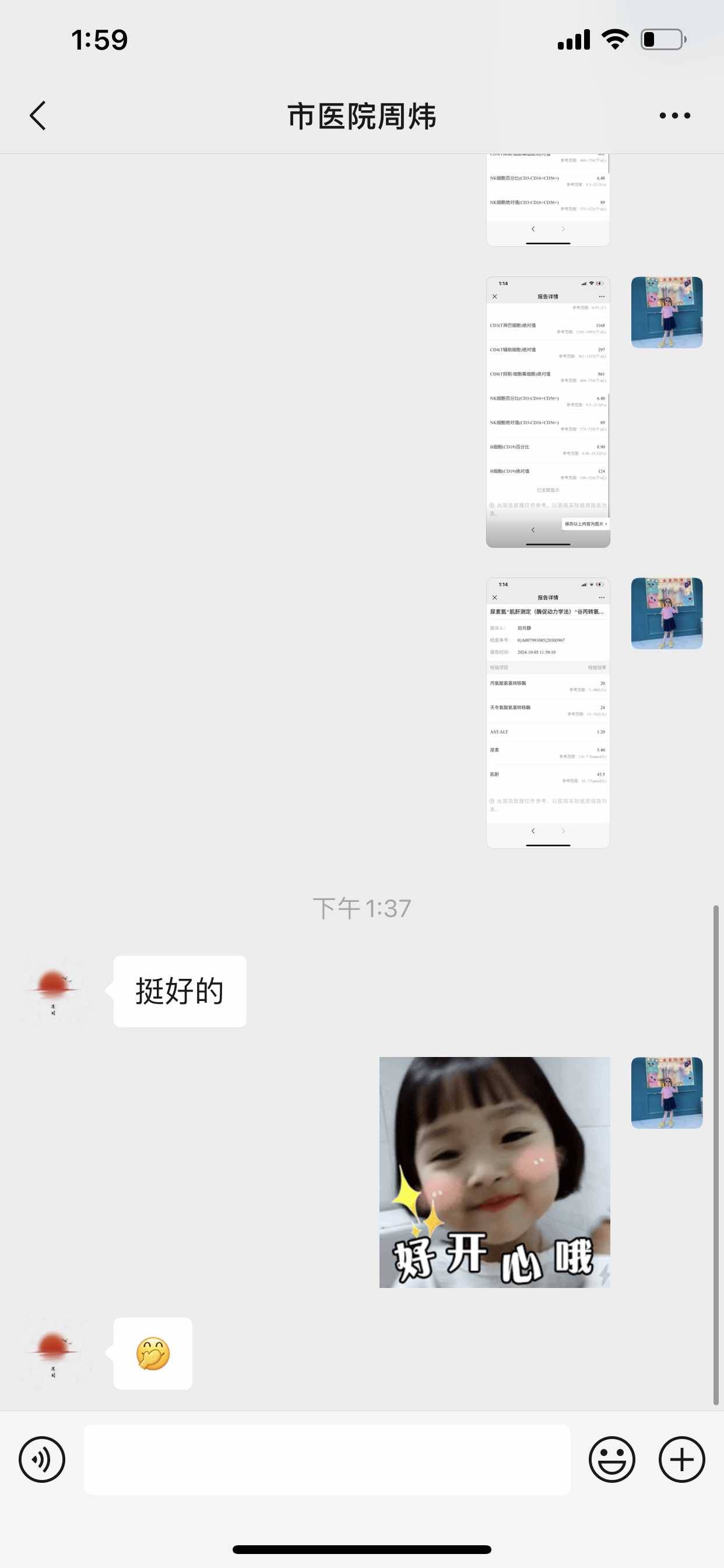
Task: Open the chat info overflow menu
Action: pyautogui.click(x=674, y=116)
